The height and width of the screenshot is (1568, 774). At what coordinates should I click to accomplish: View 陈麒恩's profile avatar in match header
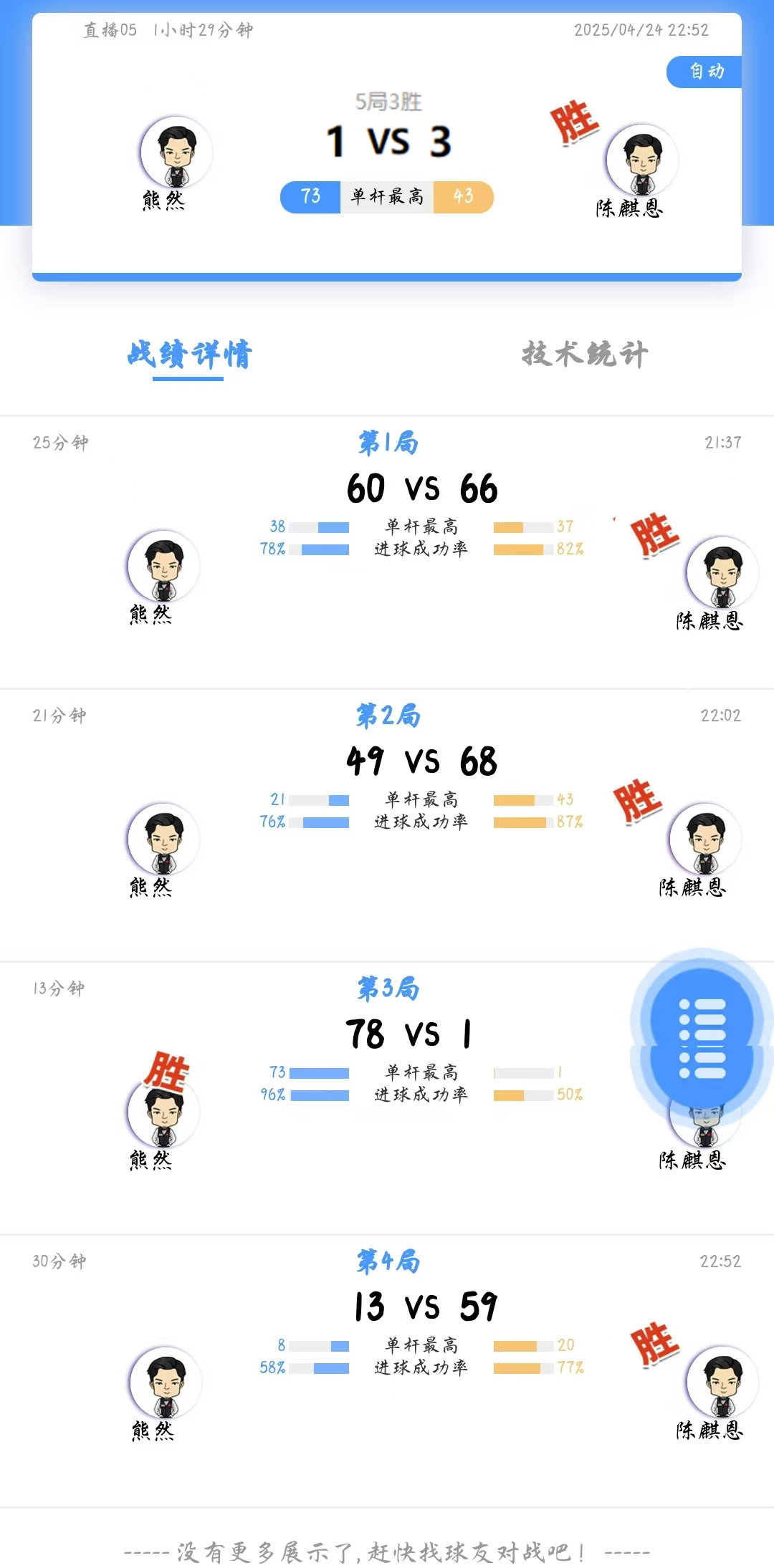pyautogui.click(x=642, y=160)
